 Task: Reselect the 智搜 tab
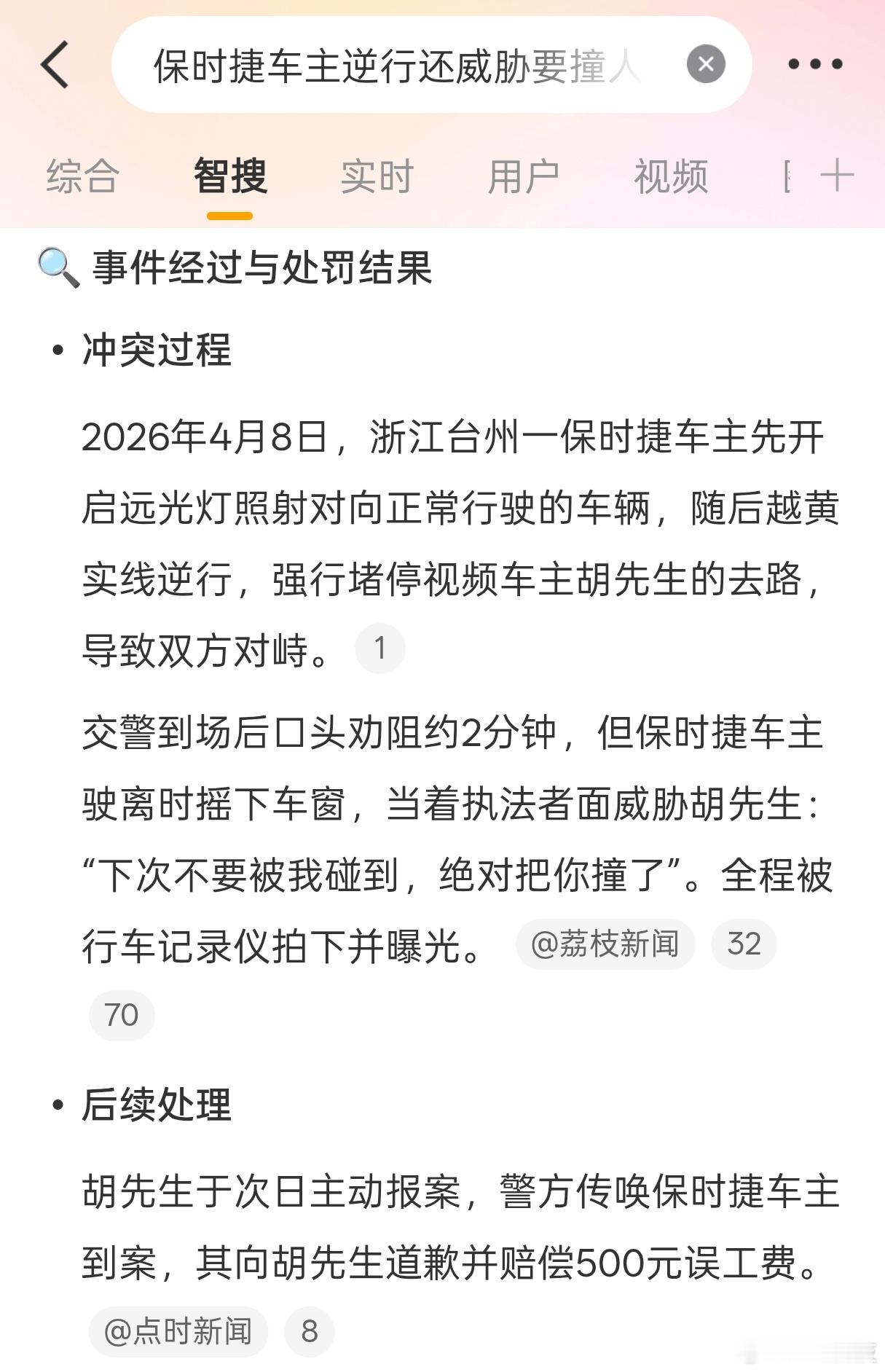pyautogui.click(x=229, y=175)
